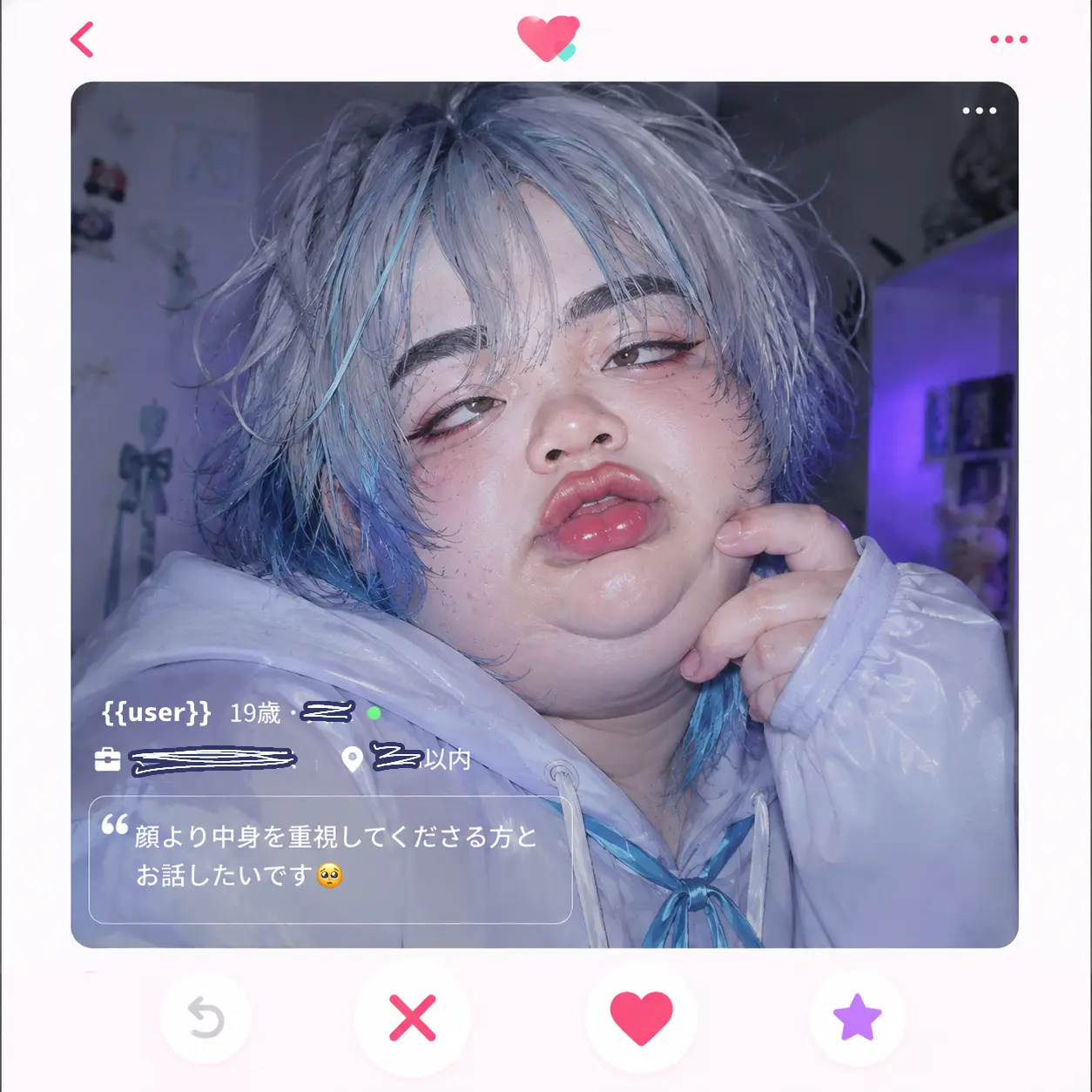Send a super like with purple star
Viewport: 1092px width, 1092px height.
tap(858, 1017)
